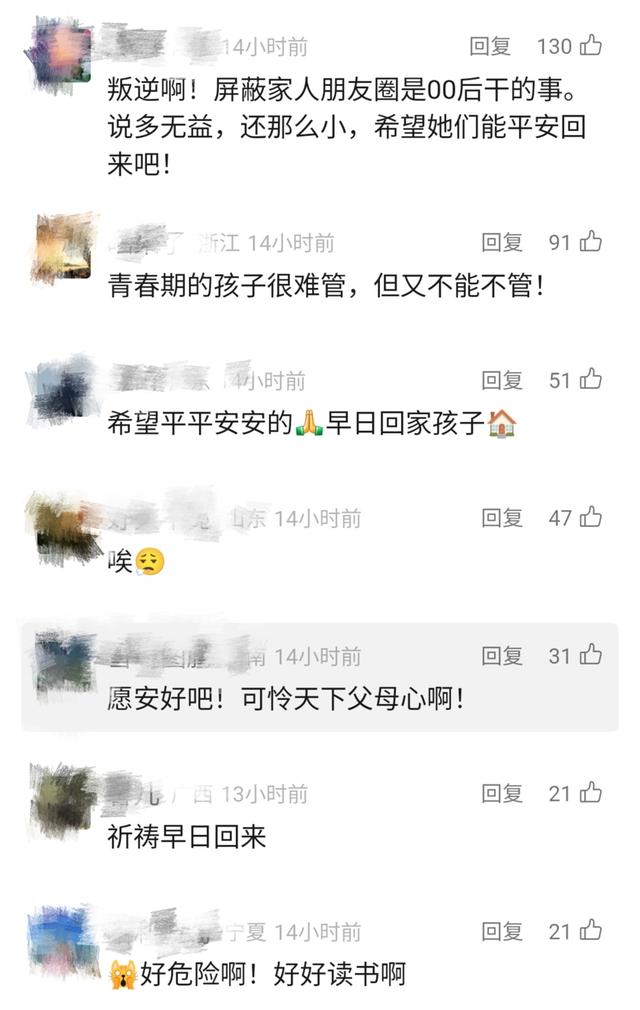
Task: Reply to the 青春期的孩子很难管 comment
Action: (x=502, y=242)
